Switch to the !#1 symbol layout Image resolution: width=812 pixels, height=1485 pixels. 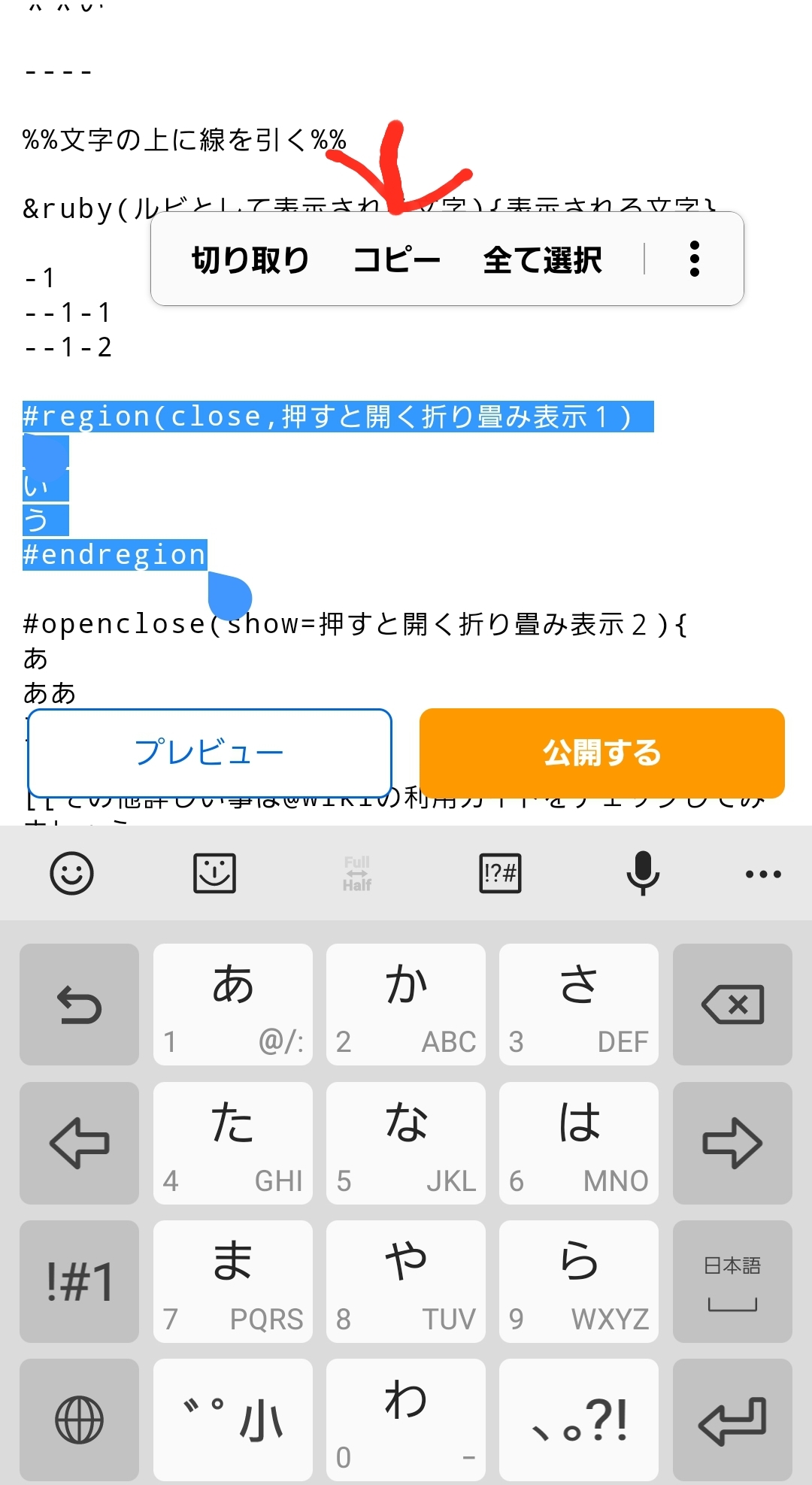(x=79, y=1282)
